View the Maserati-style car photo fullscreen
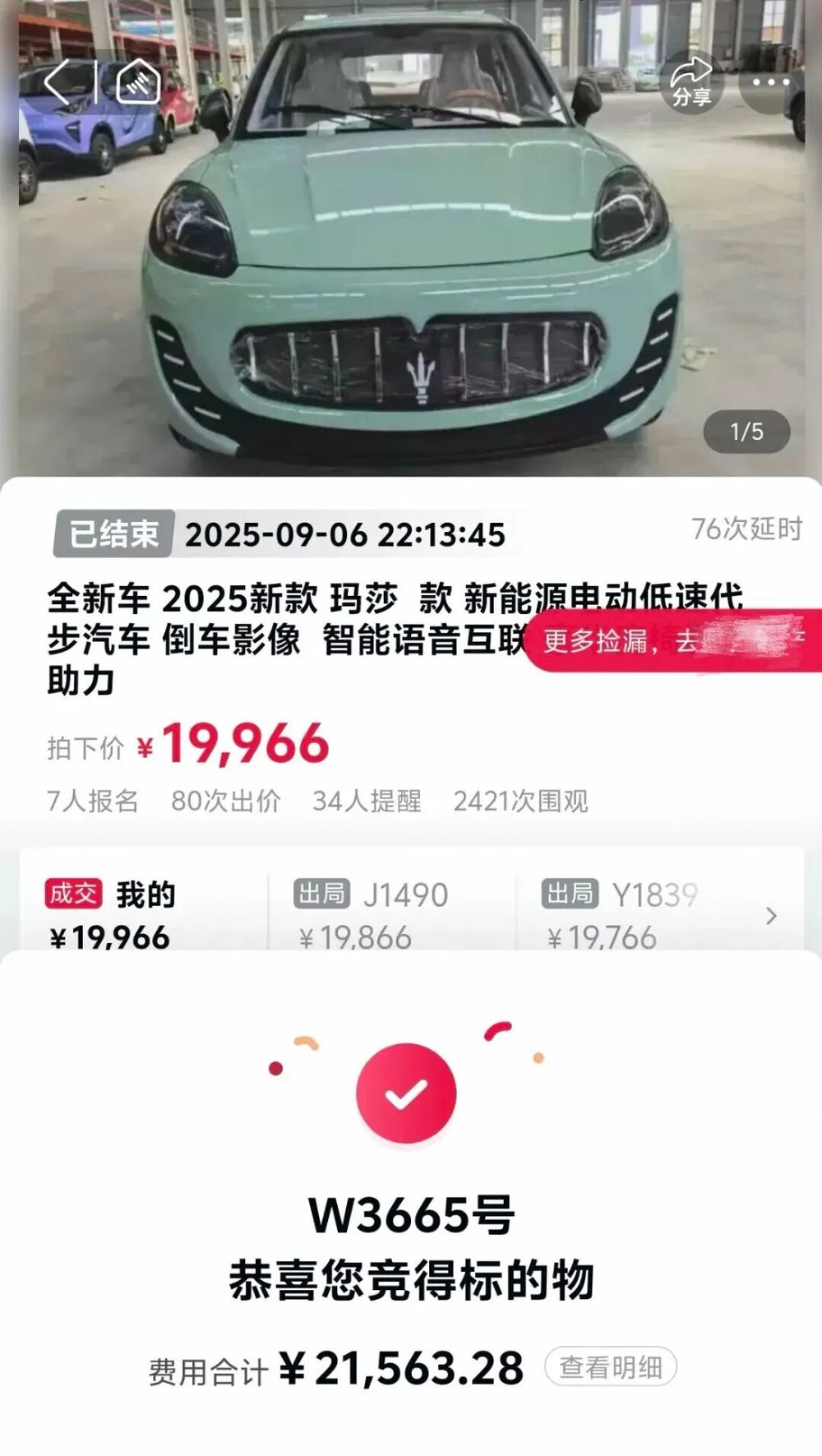 (411, 247)
